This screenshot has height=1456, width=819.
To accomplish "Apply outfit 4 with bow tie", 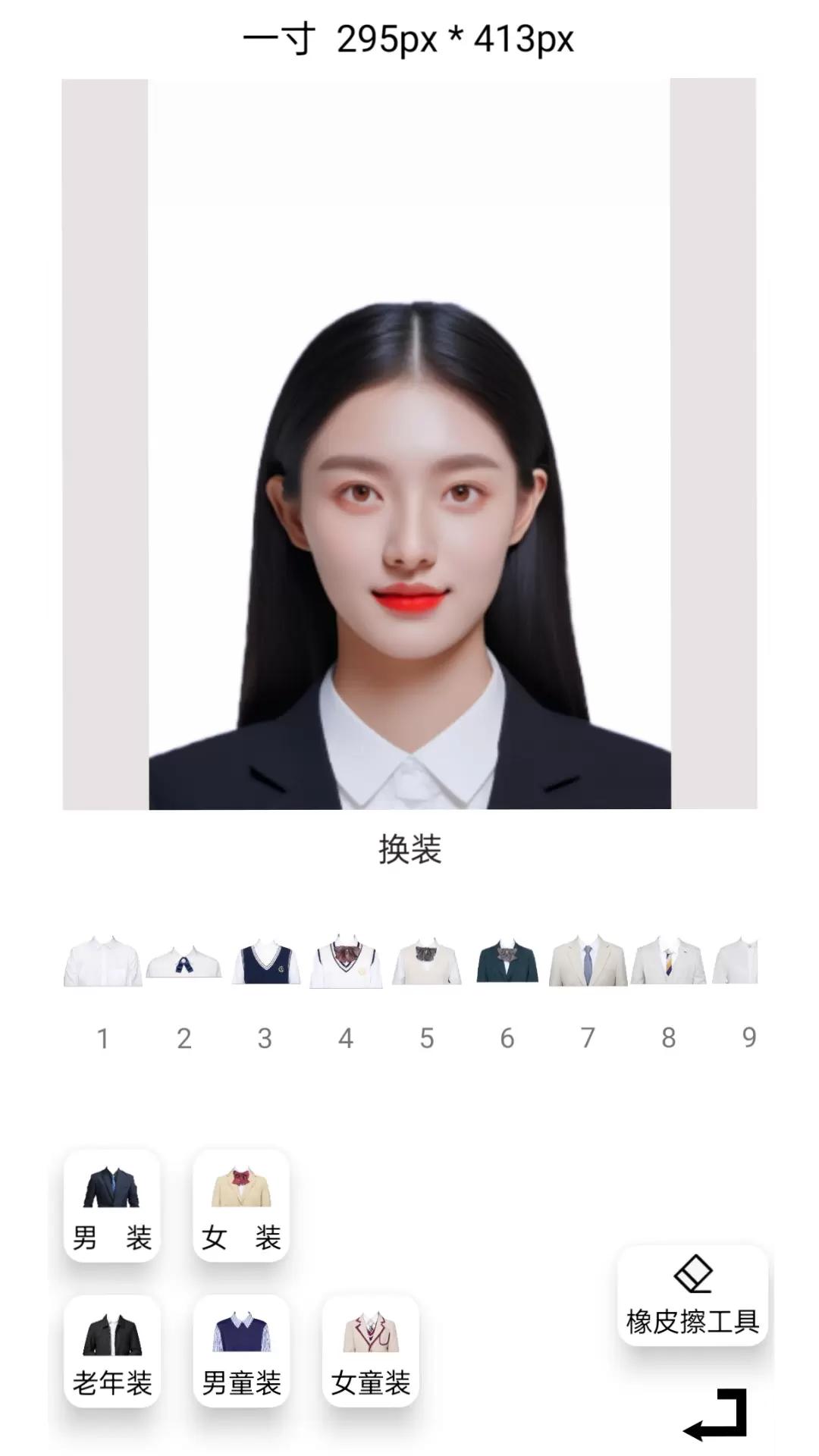I will pyautogui.click(x=346, y=962).
